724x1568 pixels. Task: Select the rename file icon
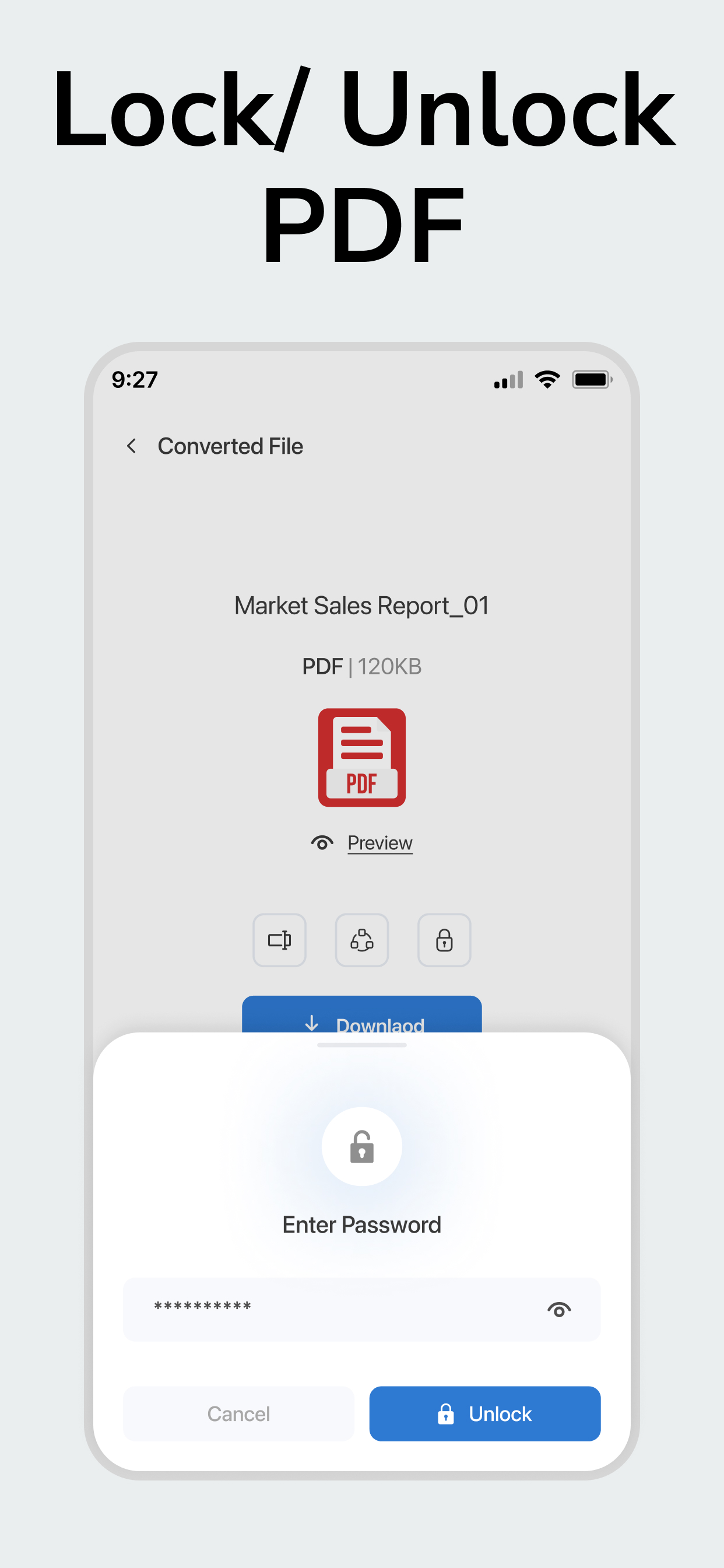click(279, 940)
